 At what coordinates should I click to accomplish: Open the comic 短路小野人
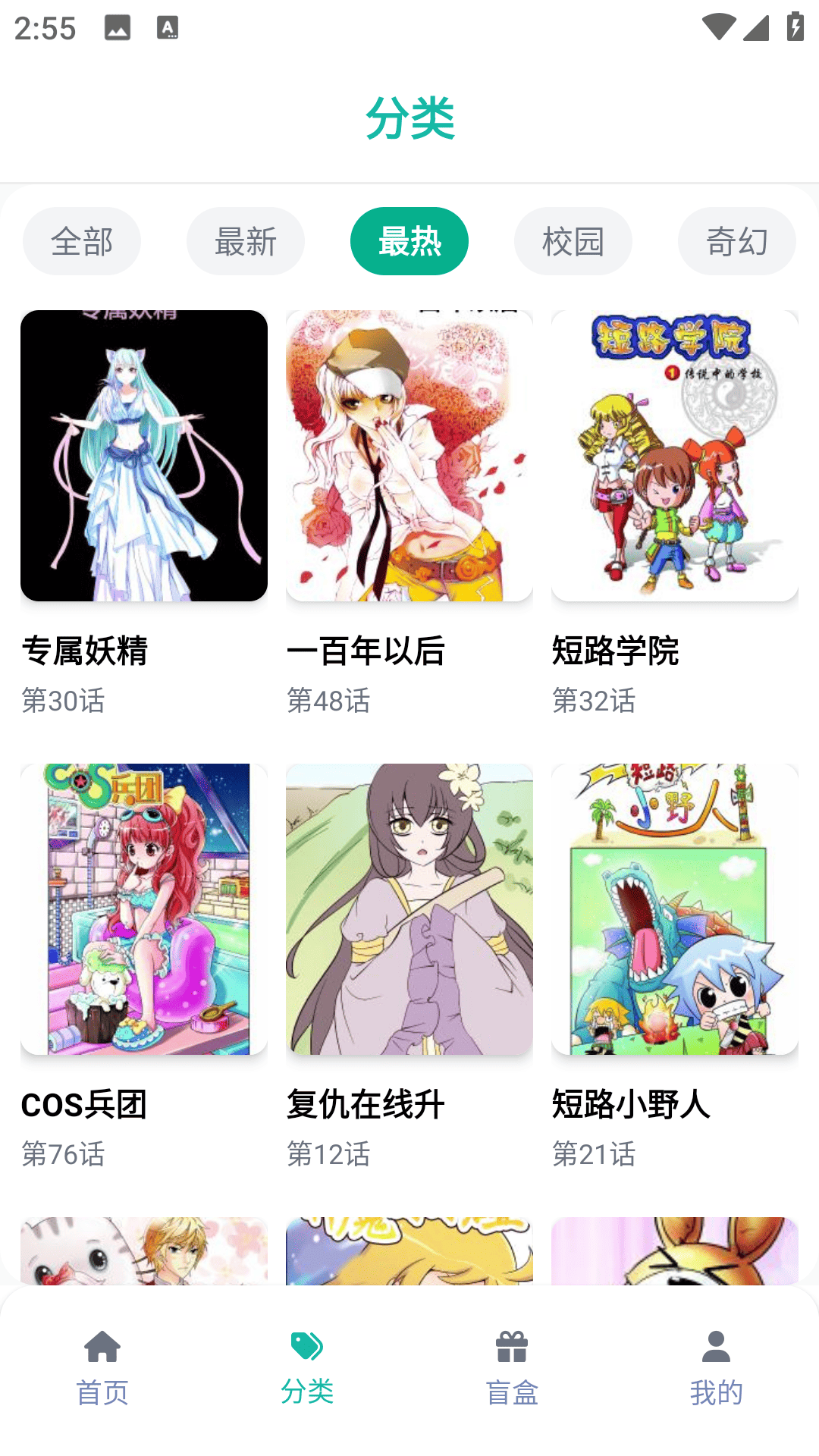coord(675,909)
